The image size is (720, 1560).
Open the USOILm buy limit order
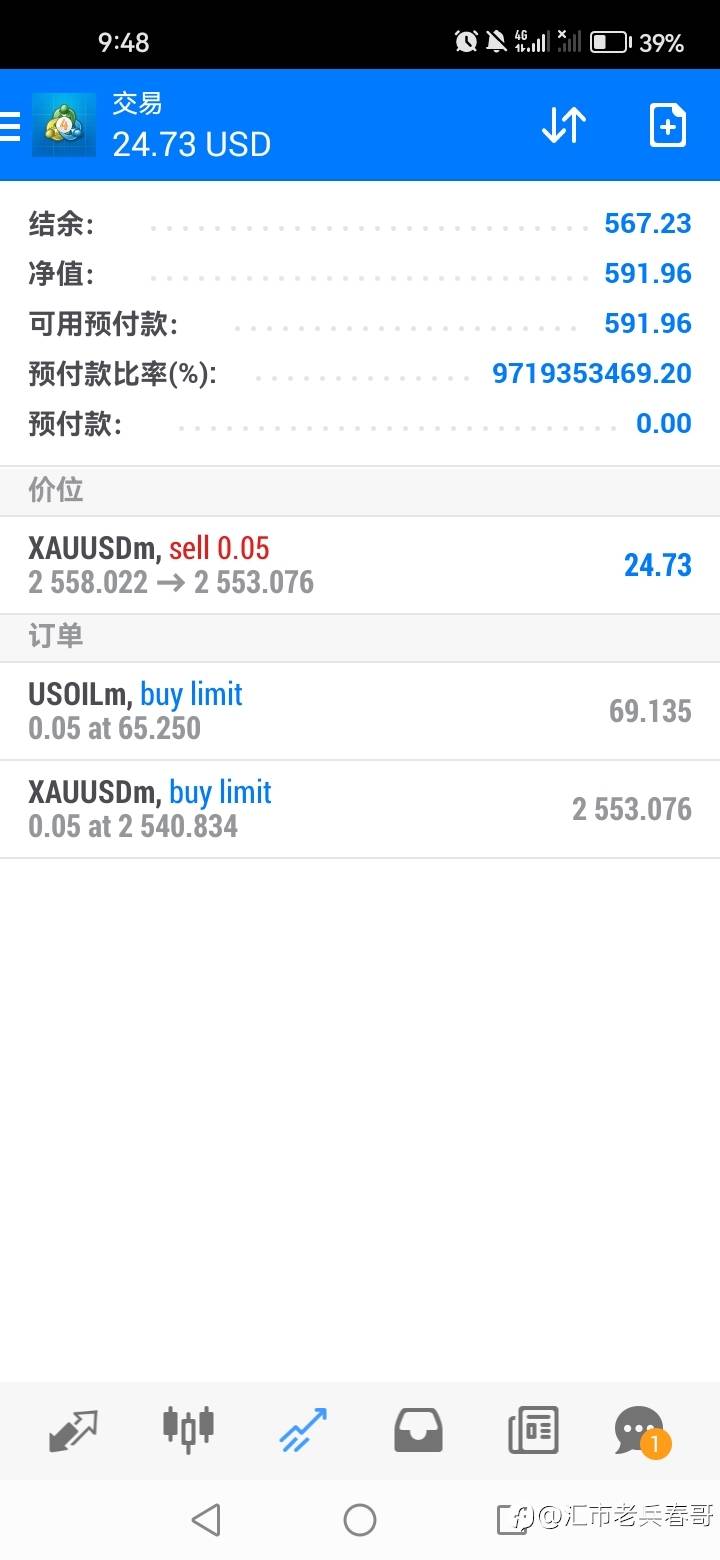[x=360, y=711]
